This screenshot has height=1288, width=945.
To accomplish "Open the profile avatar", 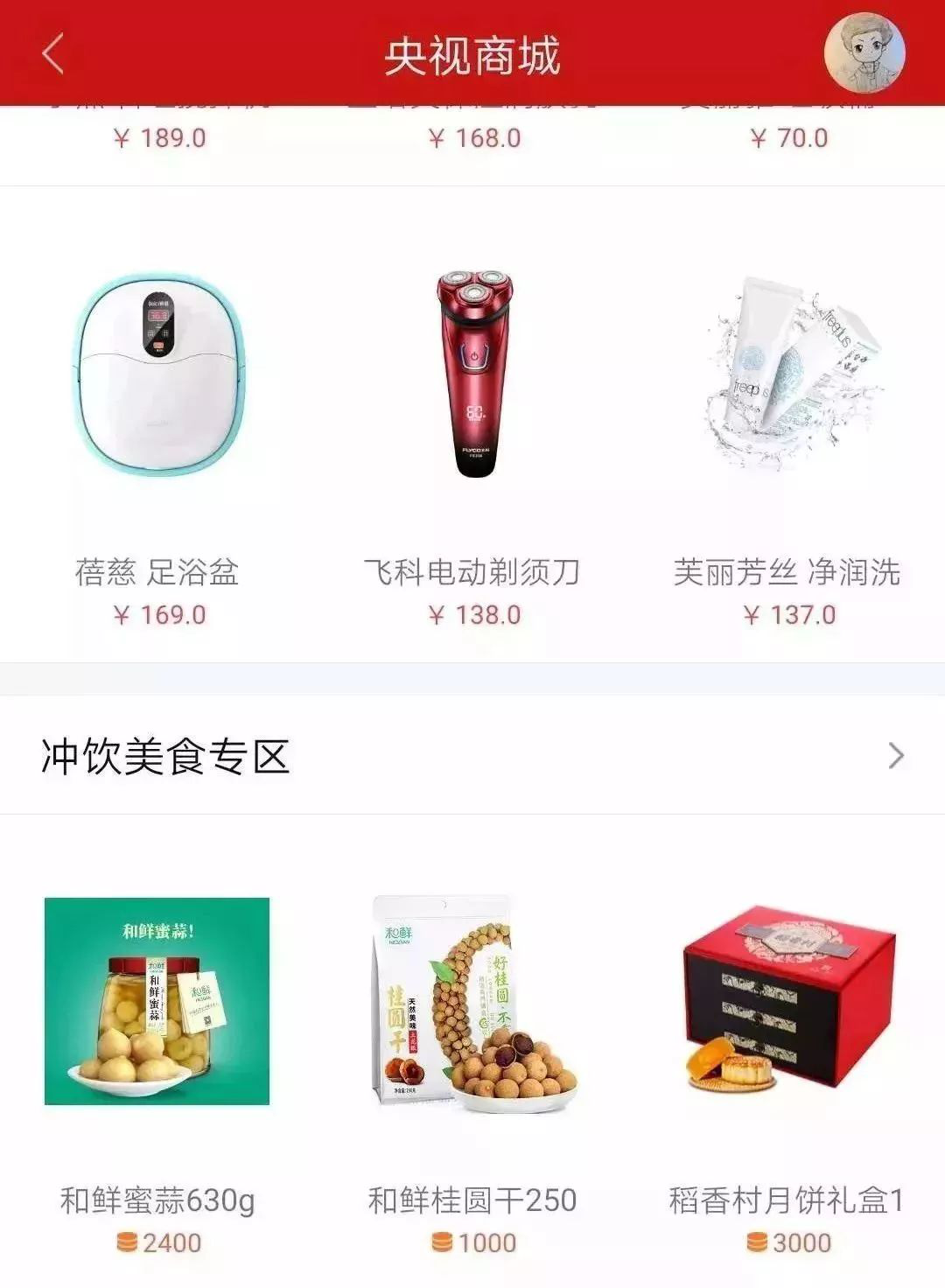I will point(864,53).
